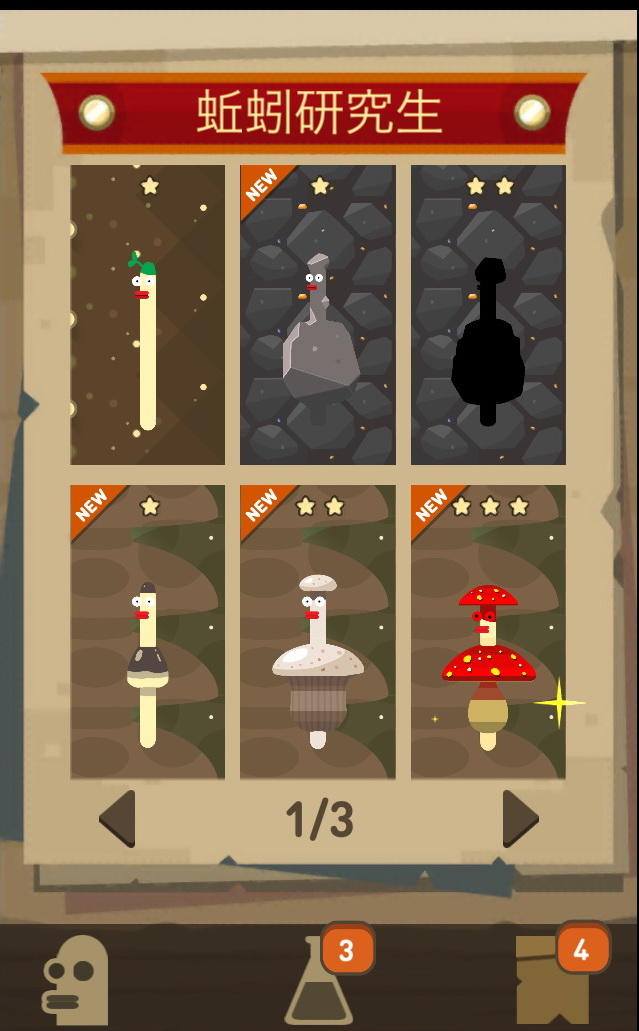639x1031 pixels.
Task: Open the one-star dark cap mushroom worm card
Action: click(148, 632)
